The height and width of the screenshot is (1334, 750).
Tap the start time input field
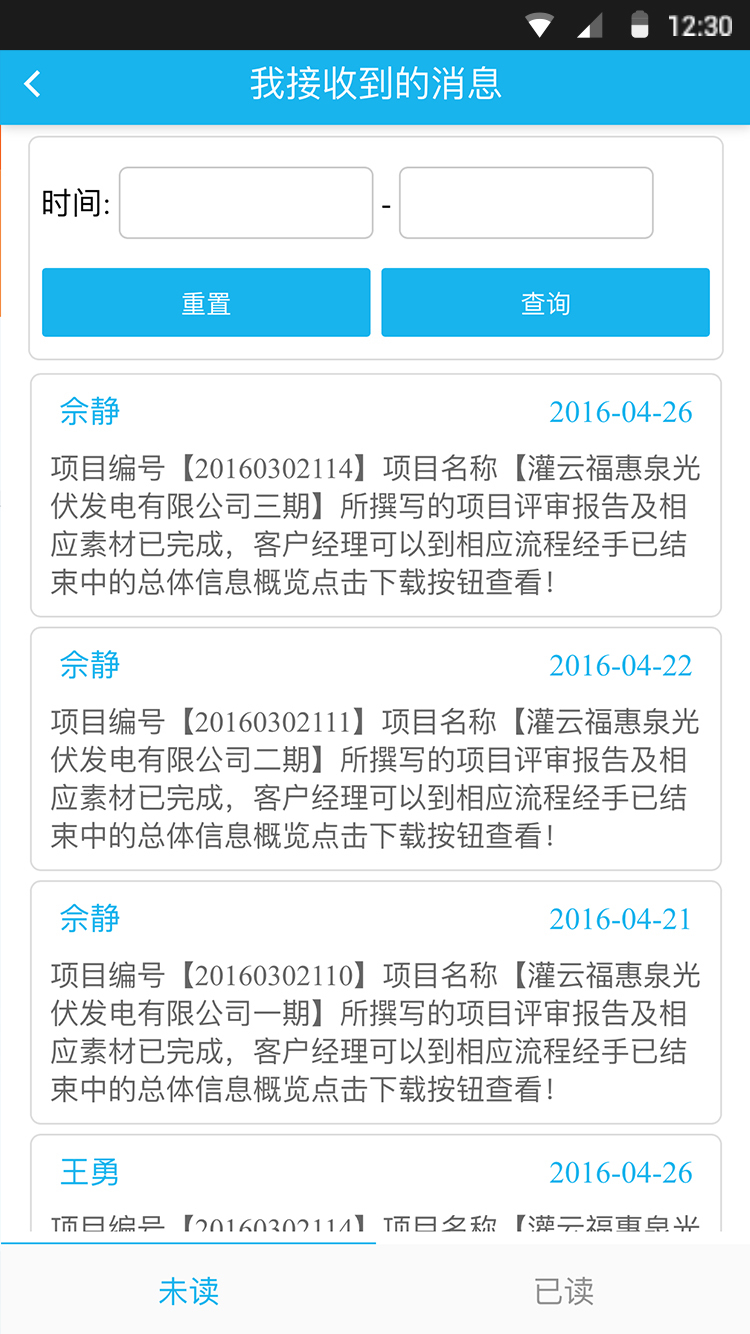click(246, 203)
